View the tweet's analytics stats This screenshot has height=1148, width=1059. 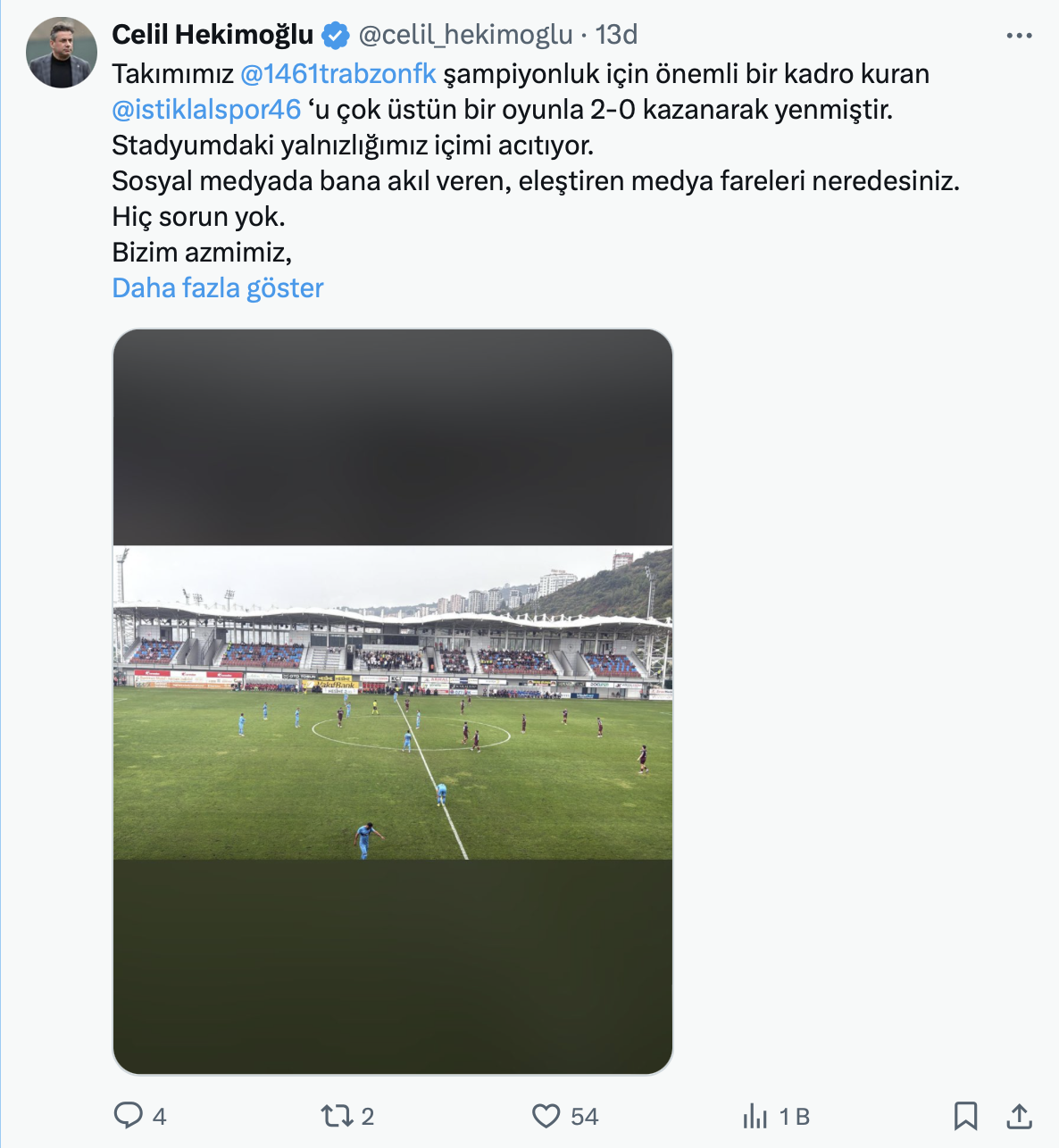pyautogui.click(x=755, y=1116)
